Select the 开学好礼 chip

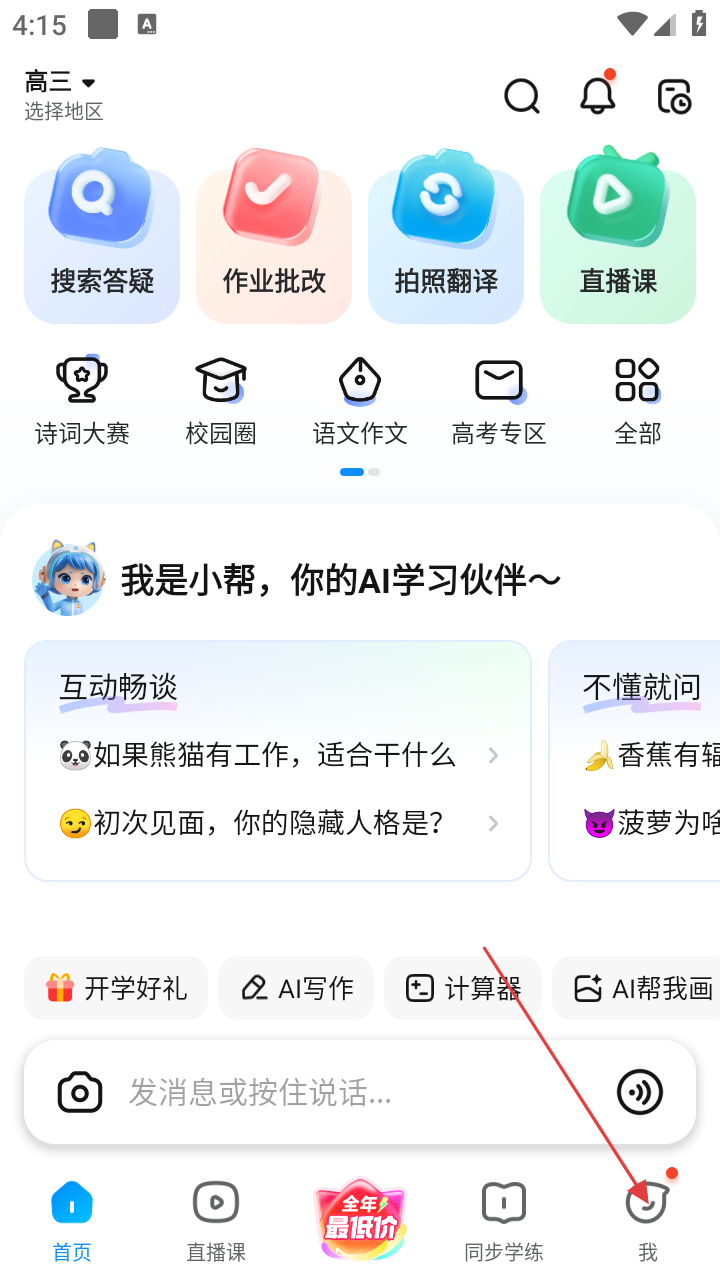[x=116, y=988]
